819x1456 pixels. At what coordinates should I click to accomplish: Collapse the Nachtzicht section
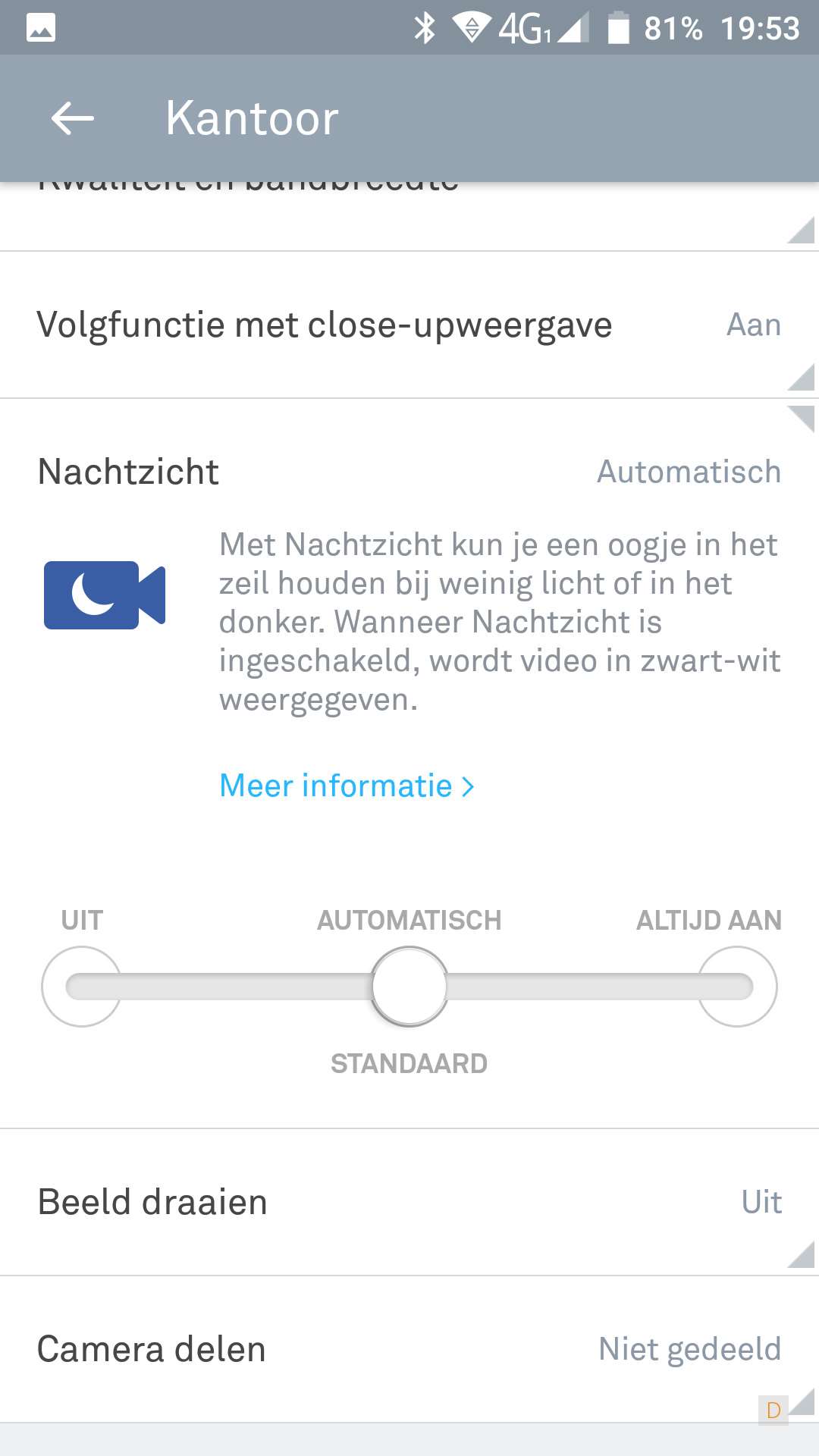[x=409, y=471]
